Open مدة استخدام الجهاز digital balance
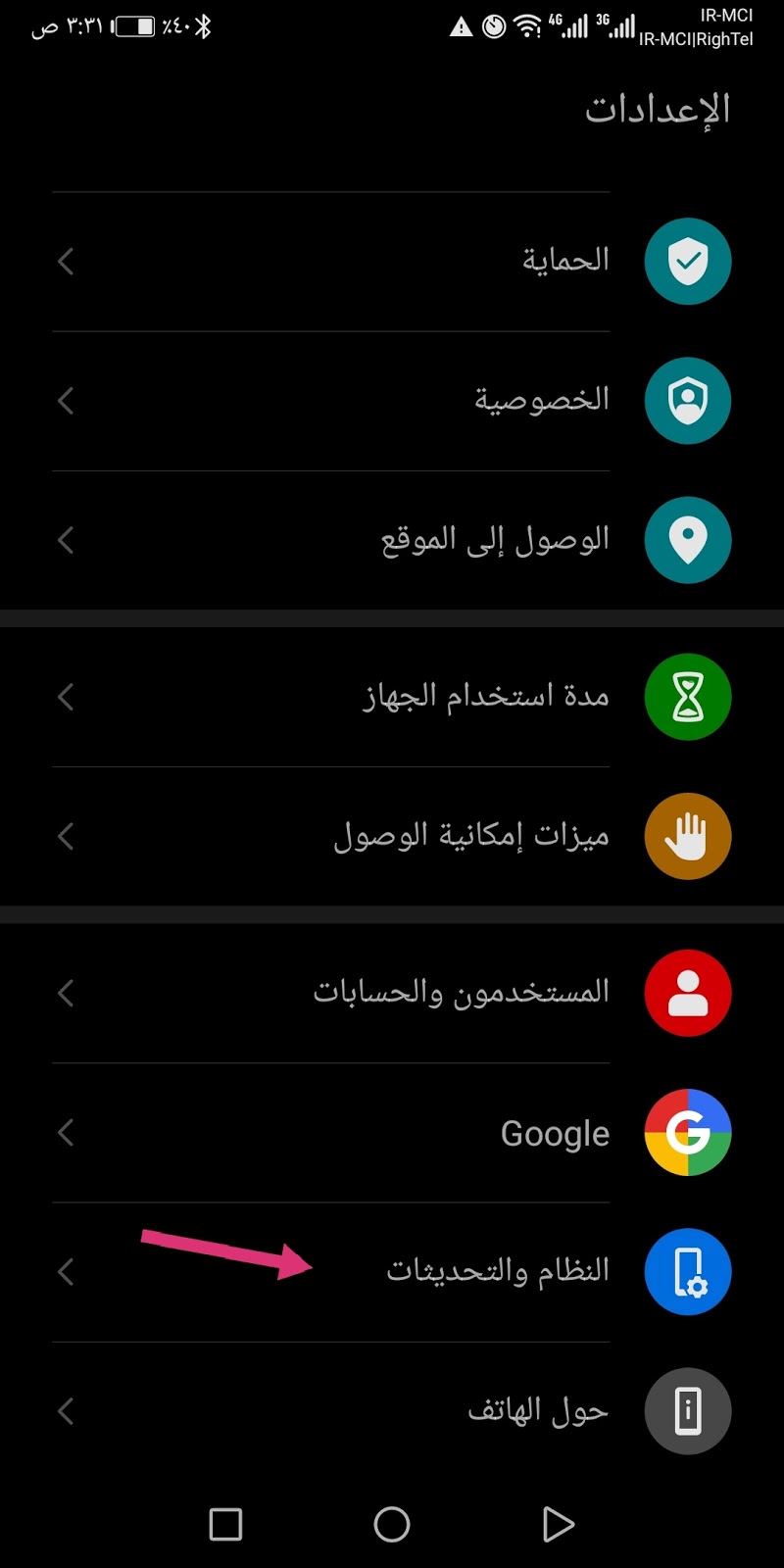Viewport: 784px width, 1568px height. (x=392, y=697)
